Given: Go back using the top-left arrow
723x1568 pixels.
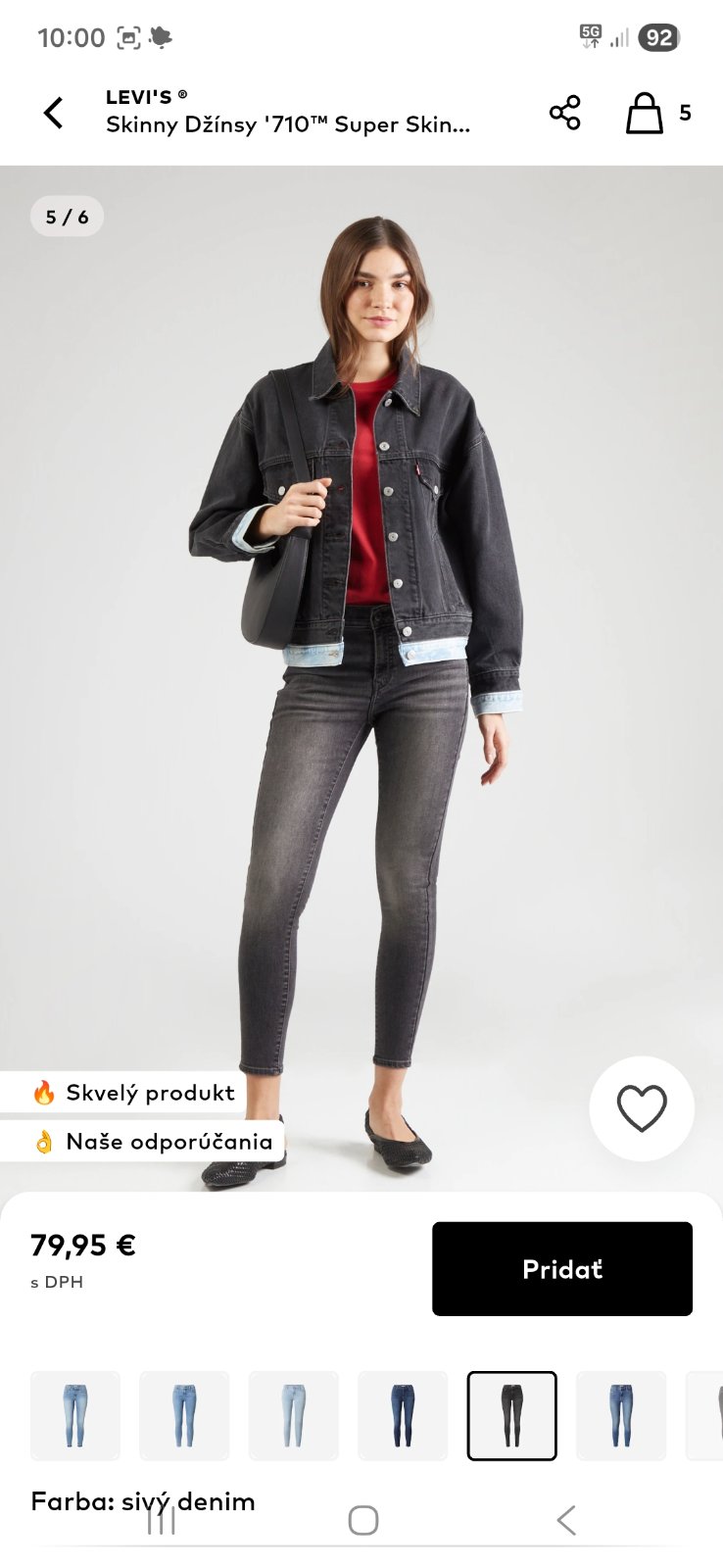Looking at the screenshot, I should pyautogui.click(x=54, y=113).
